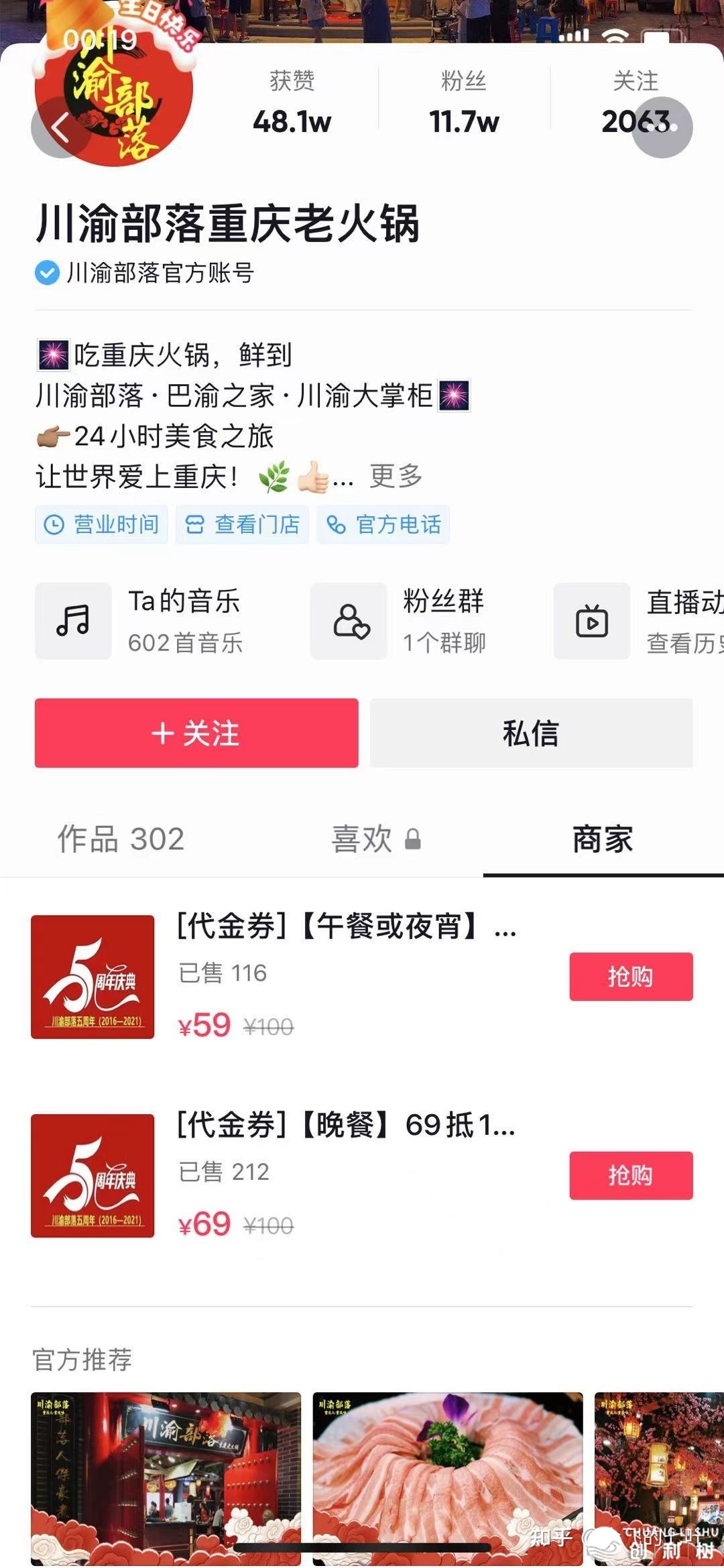Call using the 官方电话 chip

(x=383, y=524)
